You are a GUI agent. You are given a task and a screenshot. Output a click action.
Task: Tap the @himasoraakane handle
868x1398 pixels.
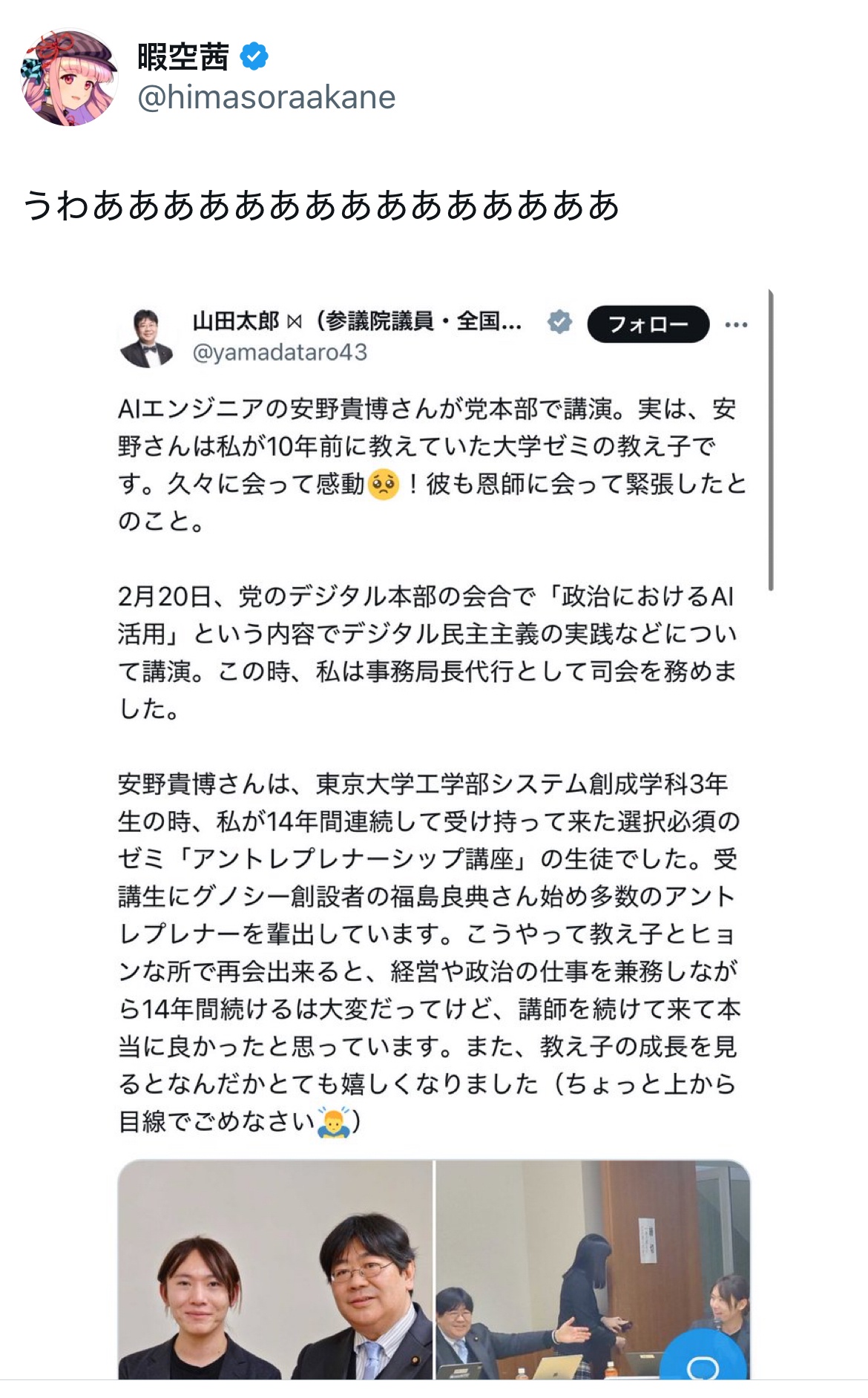pos(266,98)
